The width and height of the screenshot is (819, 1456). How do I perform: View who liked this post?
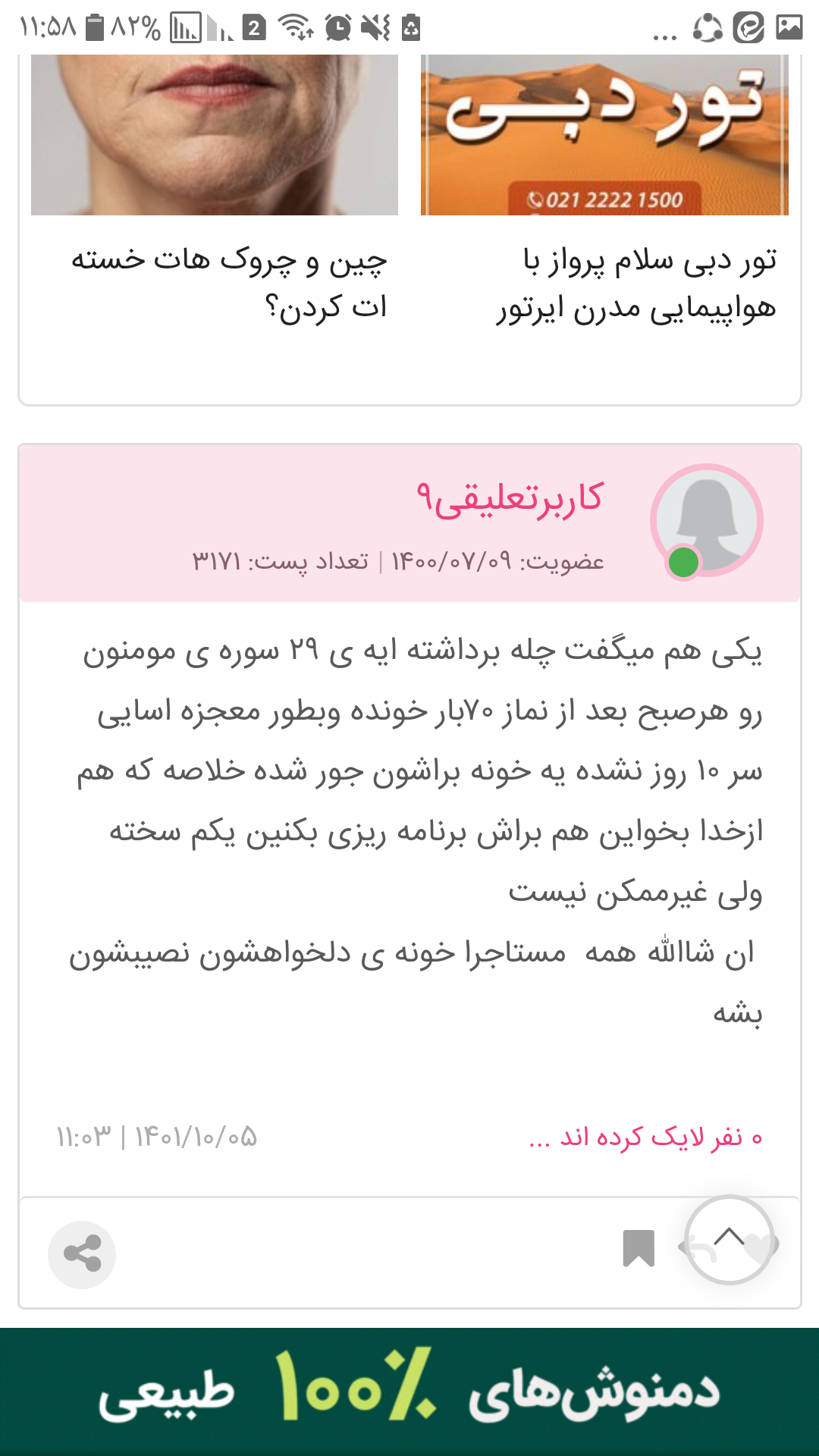(646, 1137)
